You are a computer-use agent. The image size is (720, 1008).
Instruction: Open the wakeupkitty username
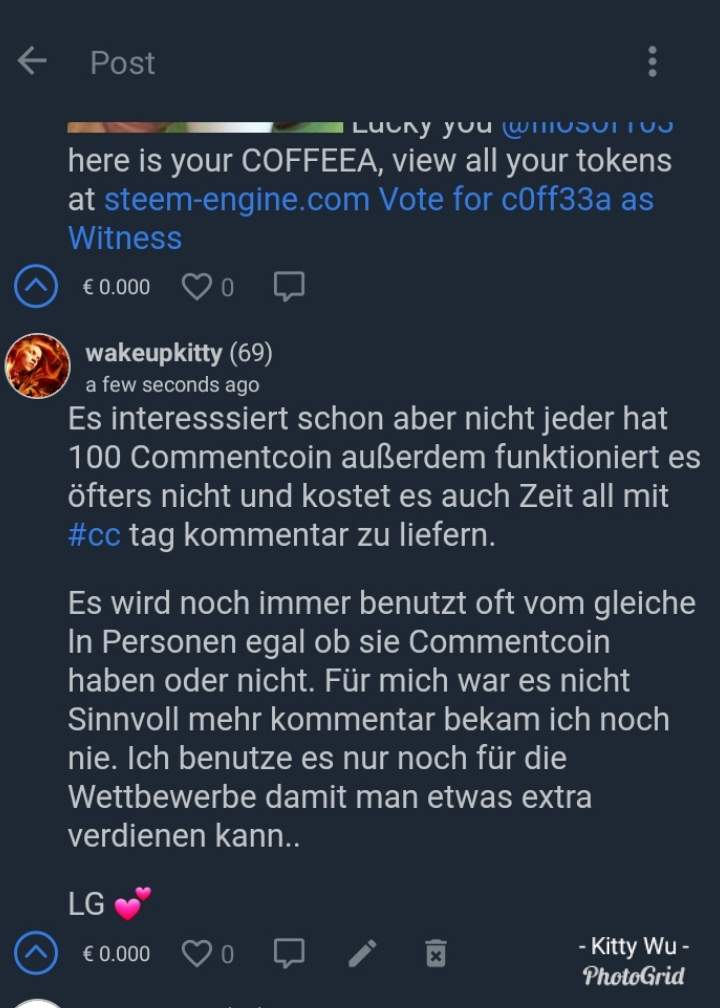pos(154,353)
